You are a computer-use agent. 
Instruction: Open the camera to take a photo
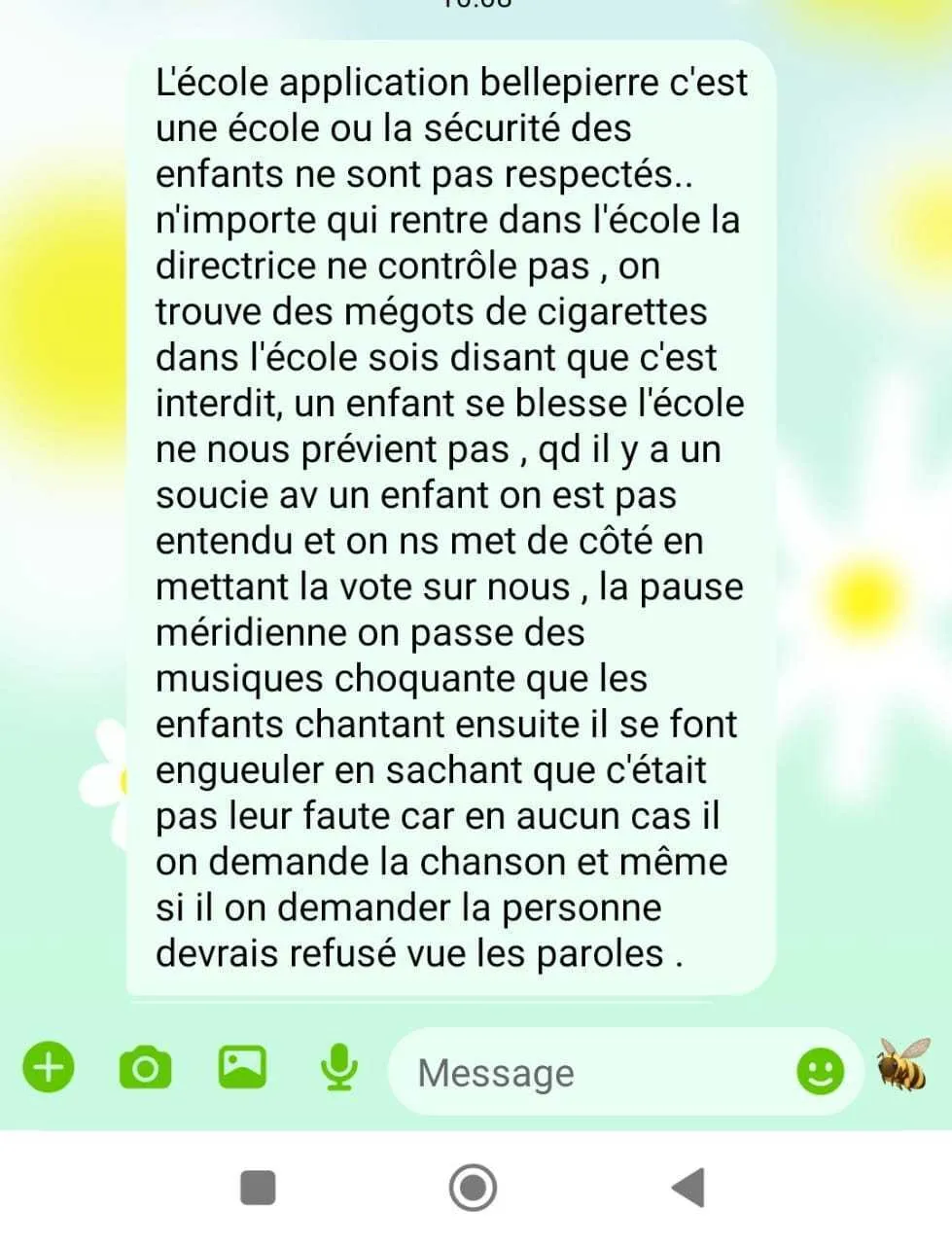click(145, 1068)
